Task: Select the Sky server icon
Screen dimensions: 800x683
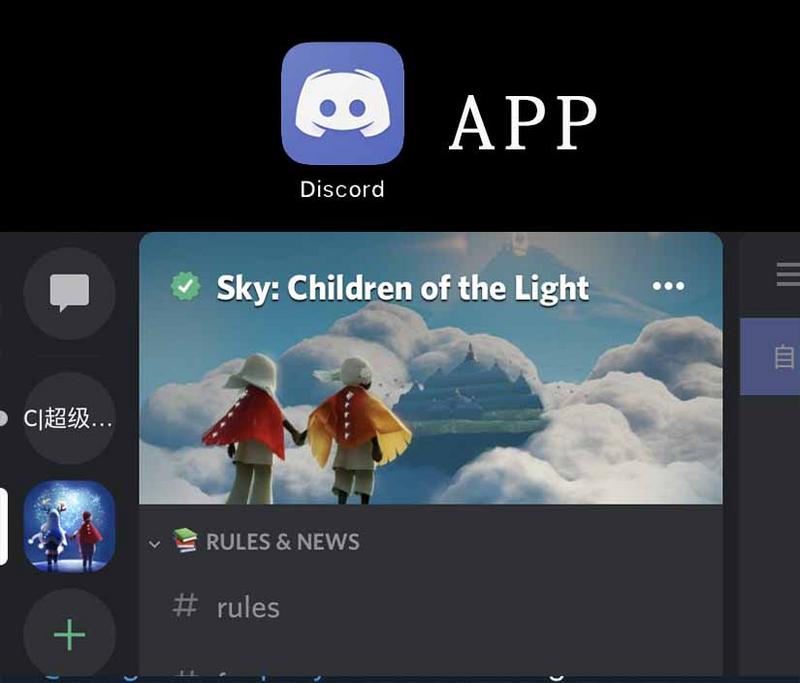Action: pyautogui.click(x=69, y=527)
